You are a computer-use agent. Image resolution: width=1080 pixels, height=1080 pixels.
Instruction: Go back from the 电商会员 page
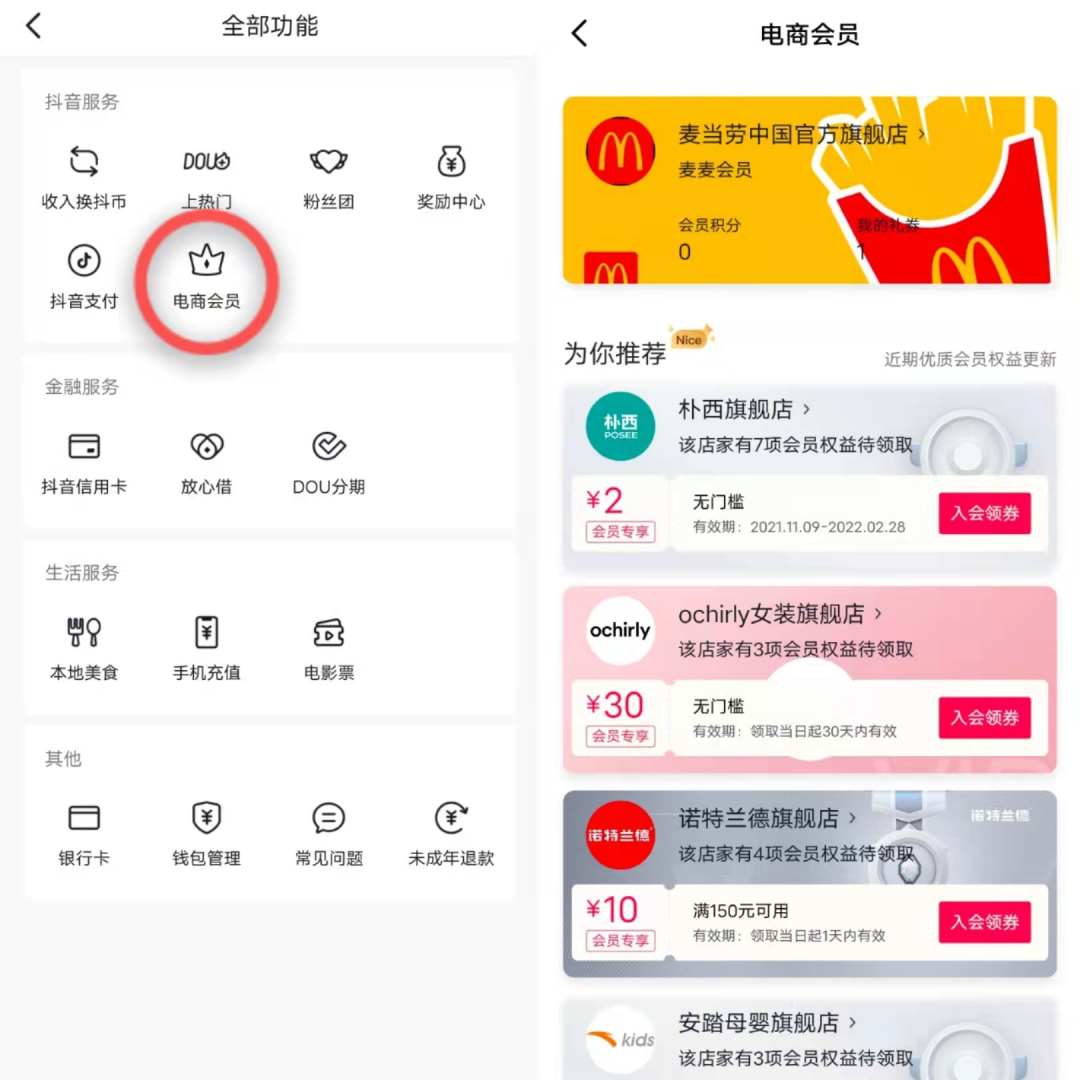tap(579, 33)
